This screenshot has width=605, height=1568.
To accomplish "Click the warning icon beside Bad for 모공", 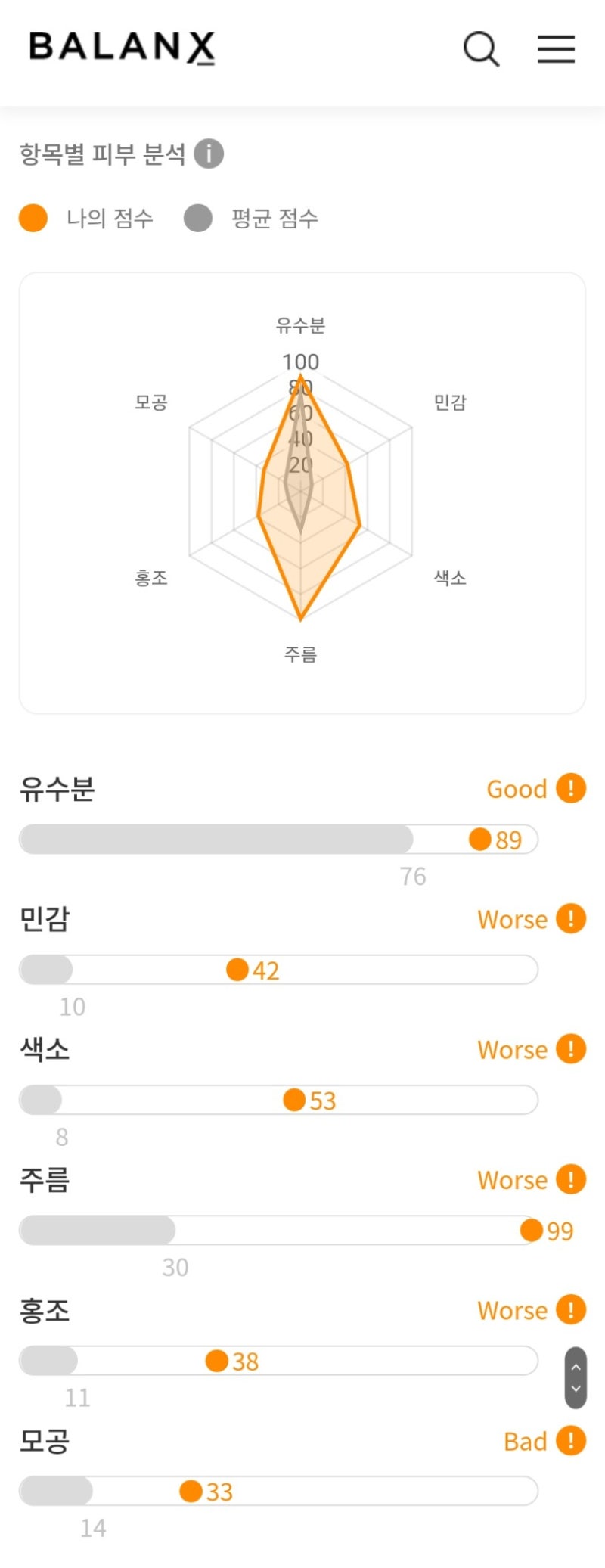I will click(x=569, y=1441).
